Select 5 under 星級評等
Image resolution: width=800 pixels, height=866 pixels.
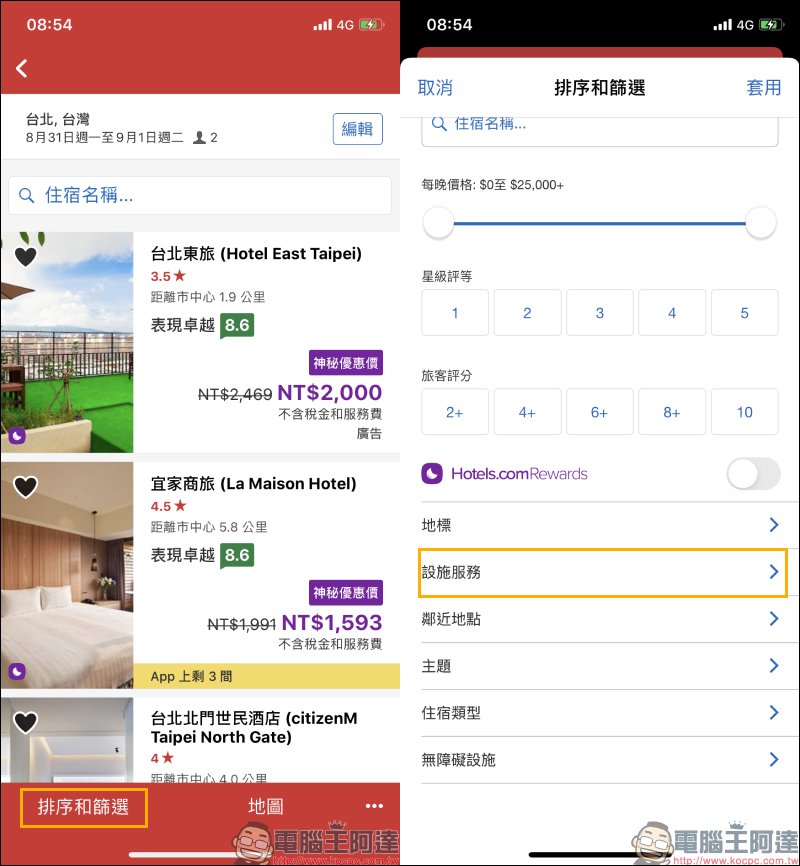tap(744, 313)
